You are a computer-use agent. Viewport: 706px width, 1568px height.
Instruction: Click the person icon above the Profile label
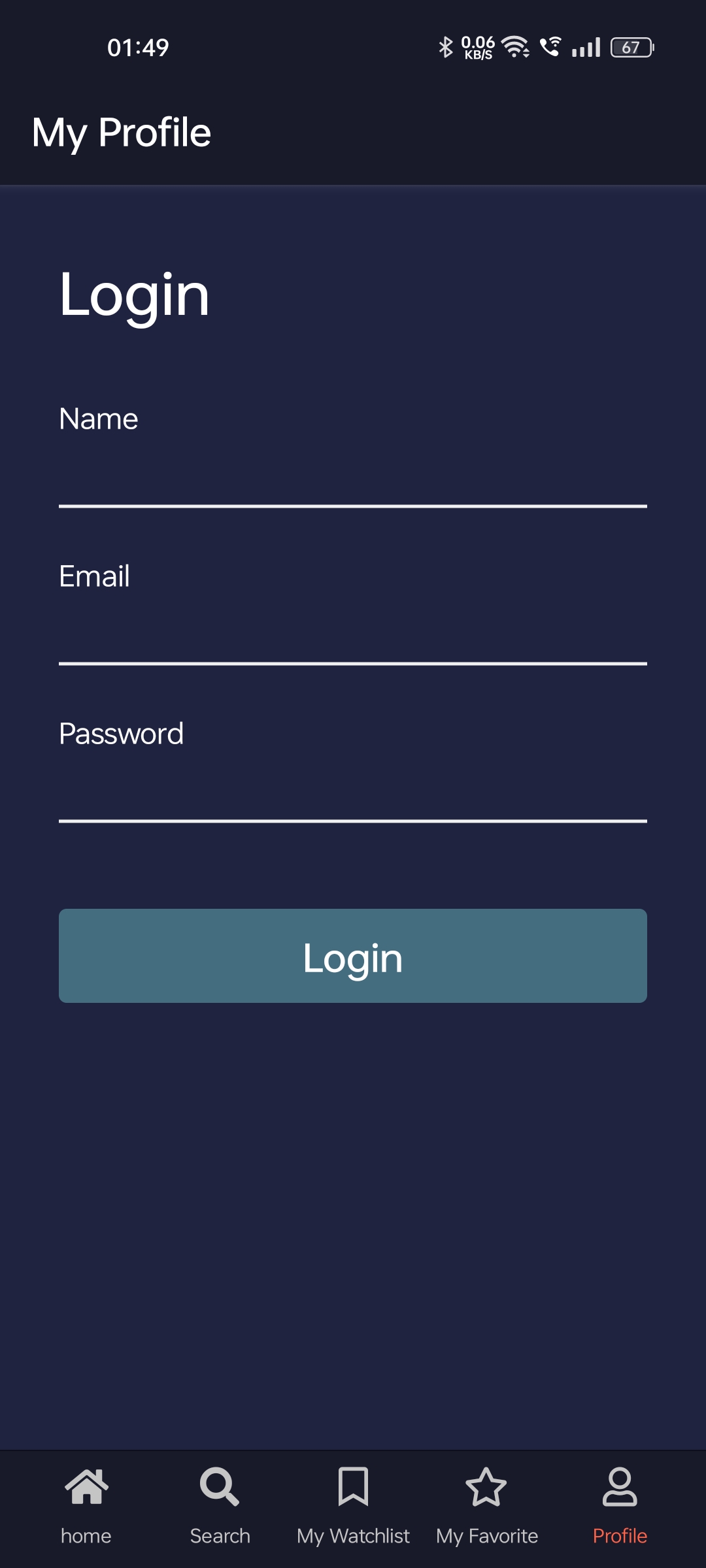(620, 293)
